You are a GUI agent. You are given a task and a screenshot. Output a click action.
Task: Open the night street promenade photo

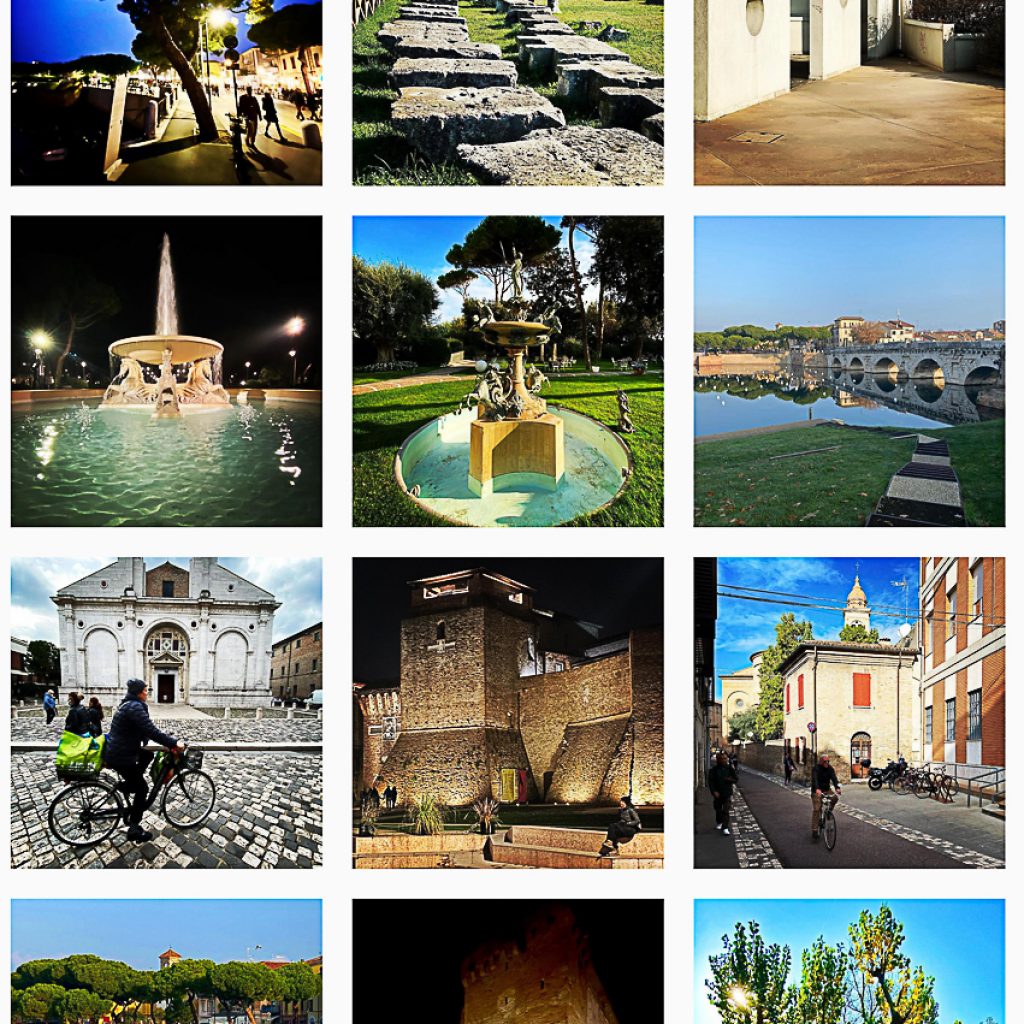coord(166,92)
